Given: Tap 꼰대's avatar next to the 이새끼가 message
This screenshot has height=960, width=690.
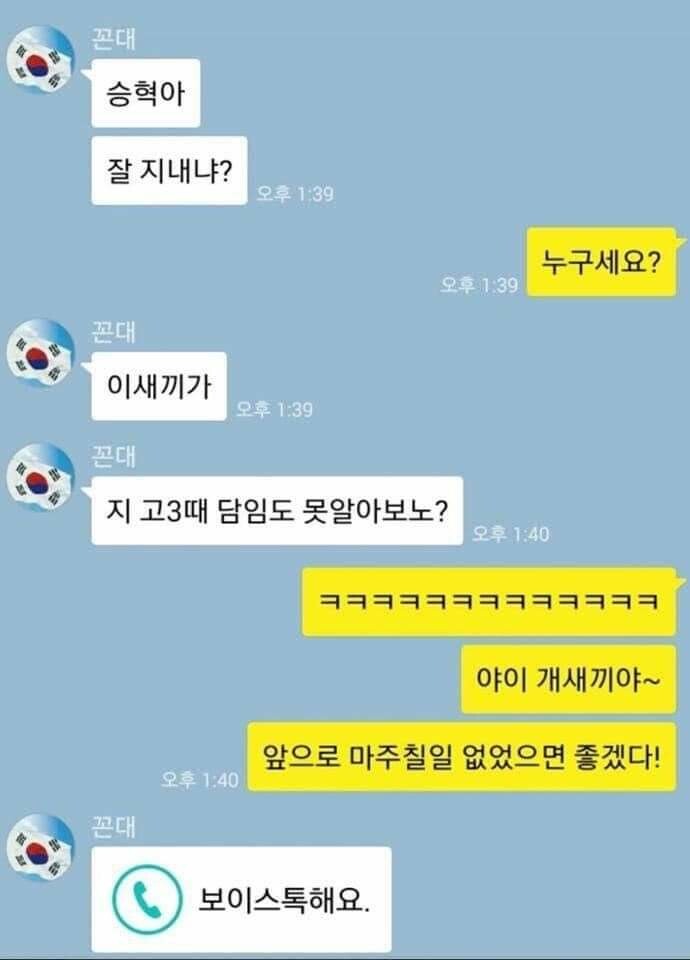Looking at the screenshot, I should coord(41,352).
